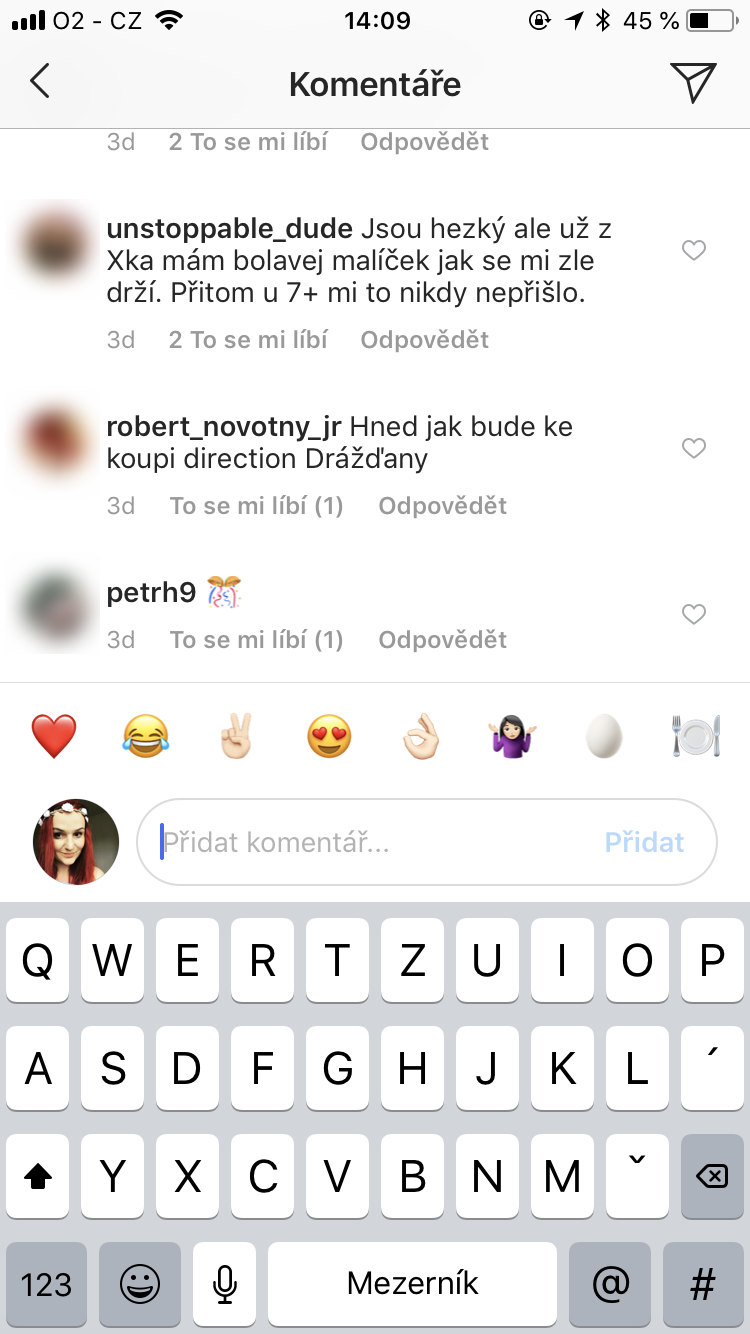Tap the heart-eyes emoji shortcut
750x1334 pixels.
click(x=329, y=733)
